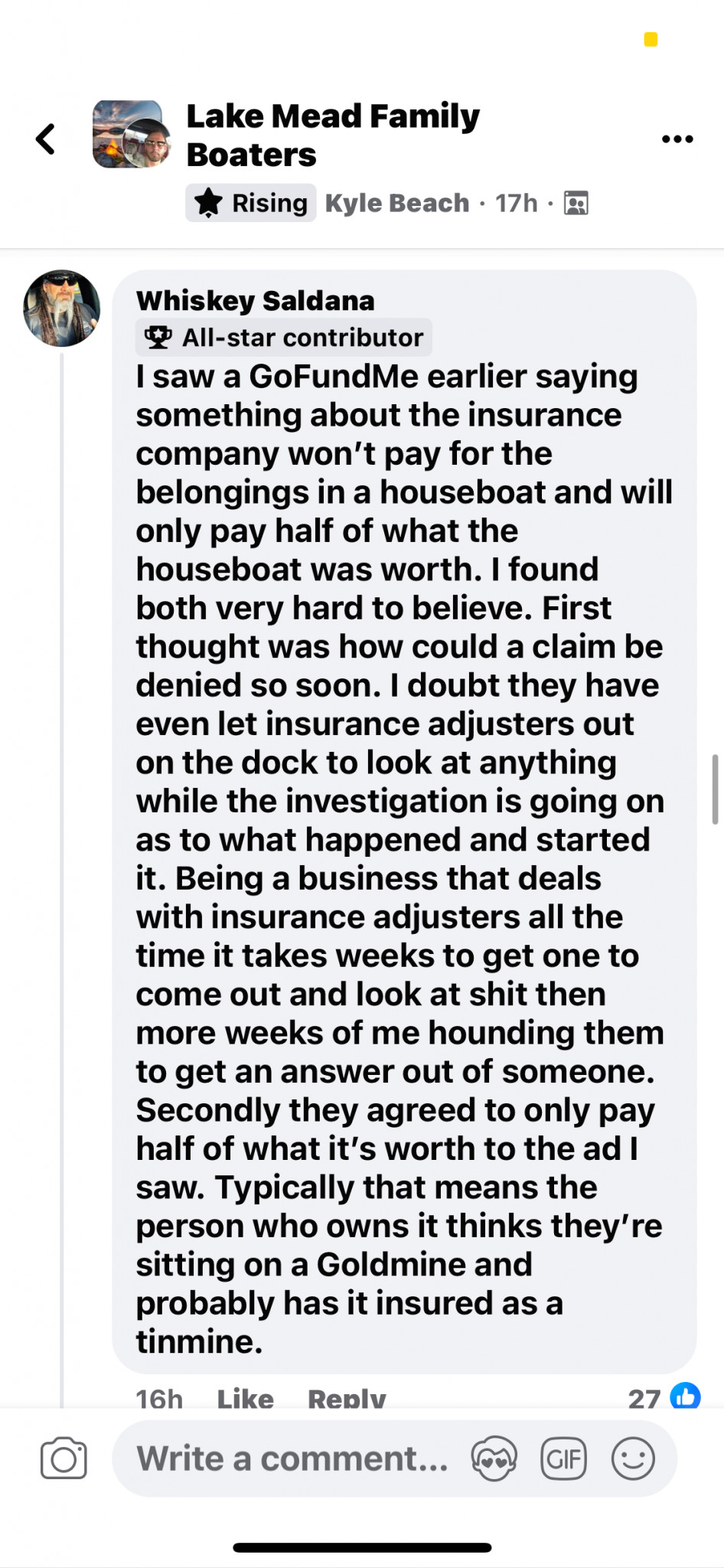Go back using the back arrow
Viewport: 724px width, 1568px height.
click(46, 139)
